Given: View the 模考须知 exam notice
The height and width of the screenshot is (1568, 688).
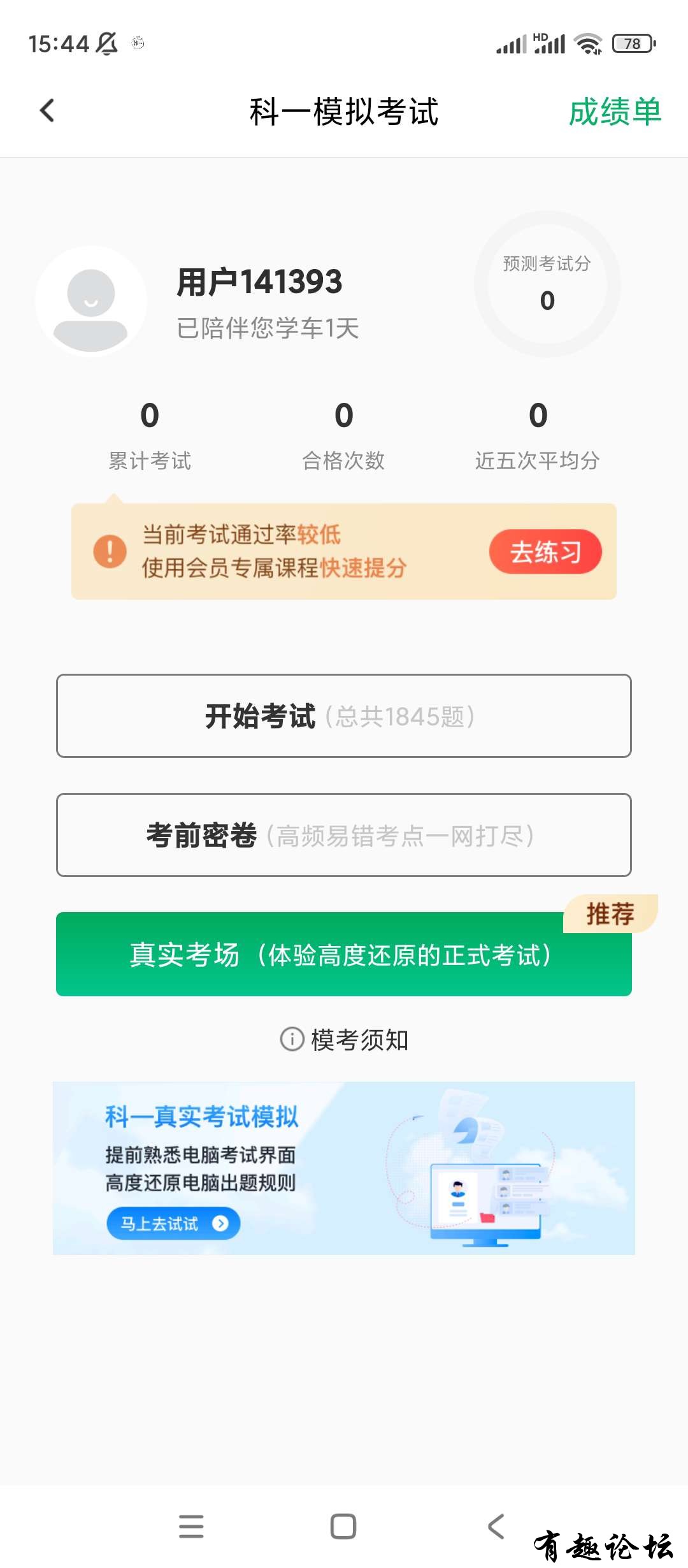Looking at the screenshot, I should [x=345, y=1040].
